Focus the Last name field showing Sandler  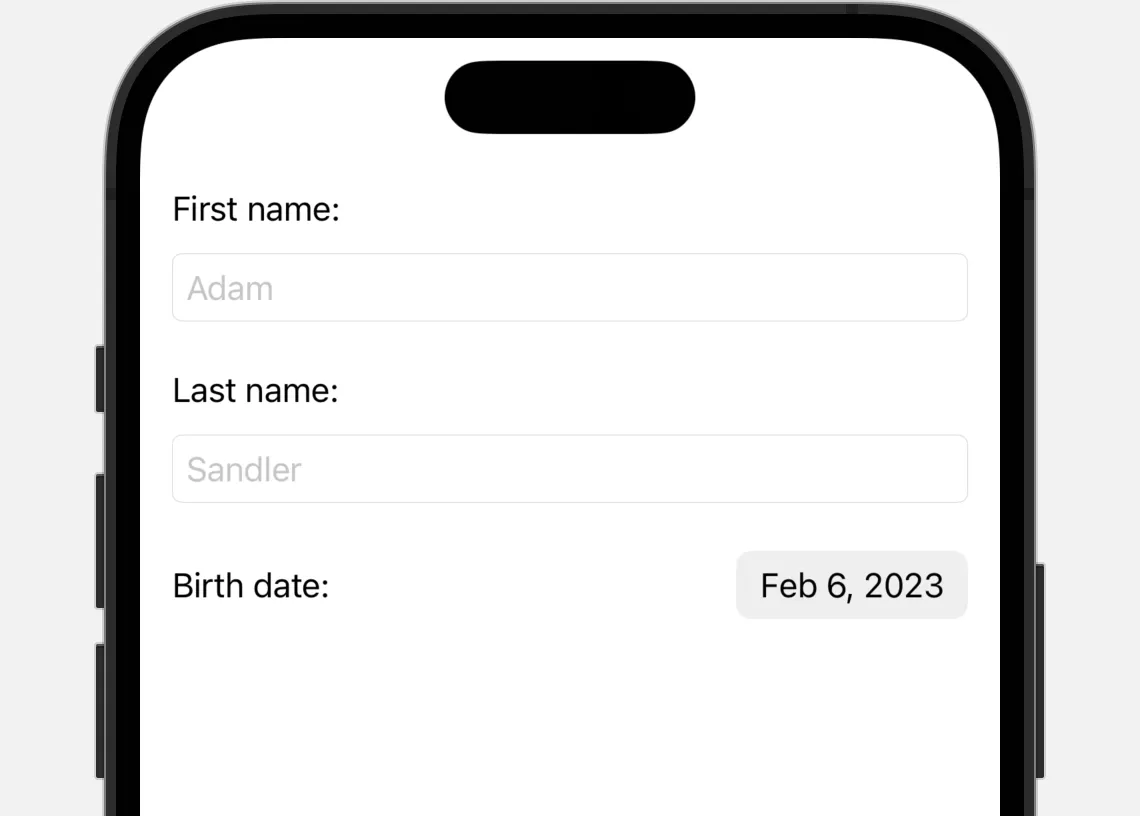tap(569, 469)
